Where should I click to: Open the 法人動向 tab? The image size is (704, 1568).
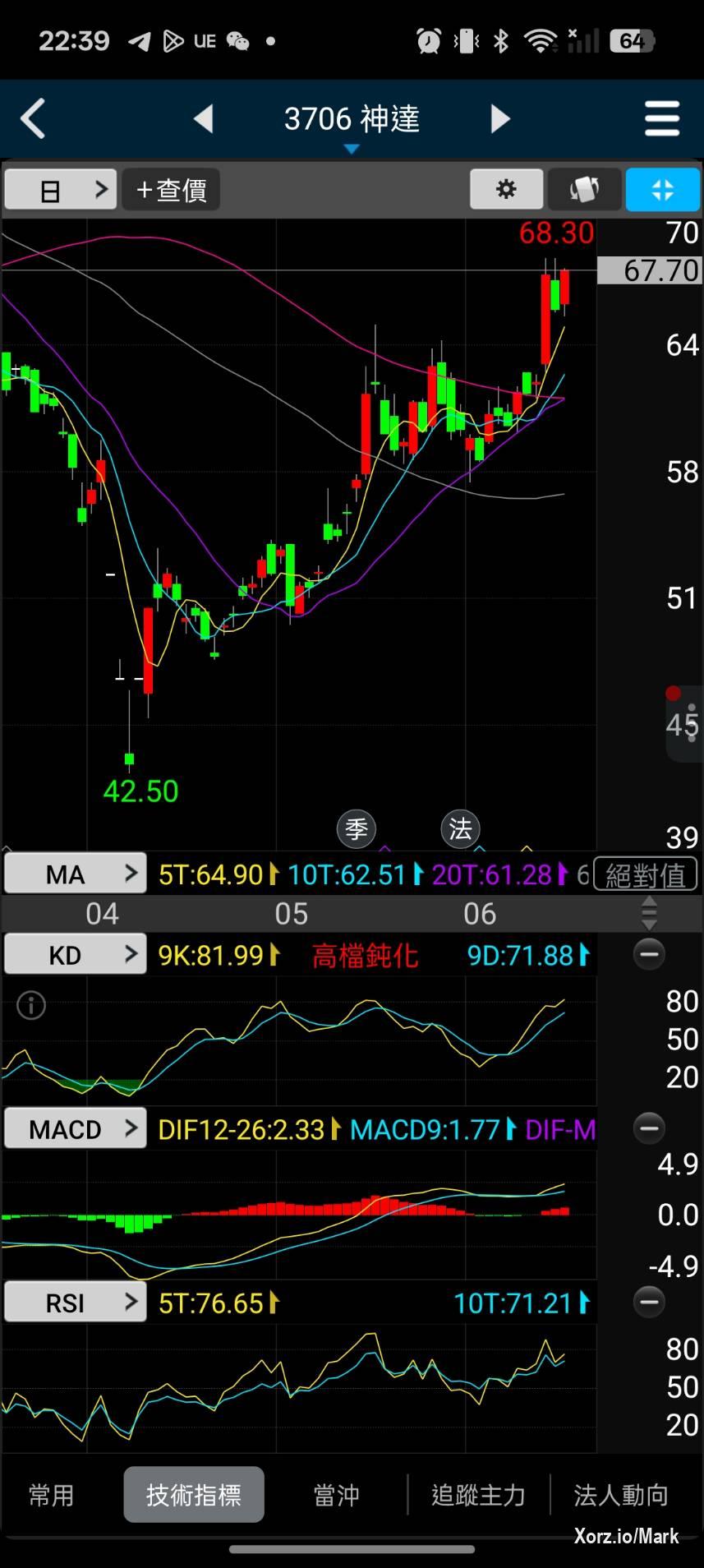point(621,1494)
